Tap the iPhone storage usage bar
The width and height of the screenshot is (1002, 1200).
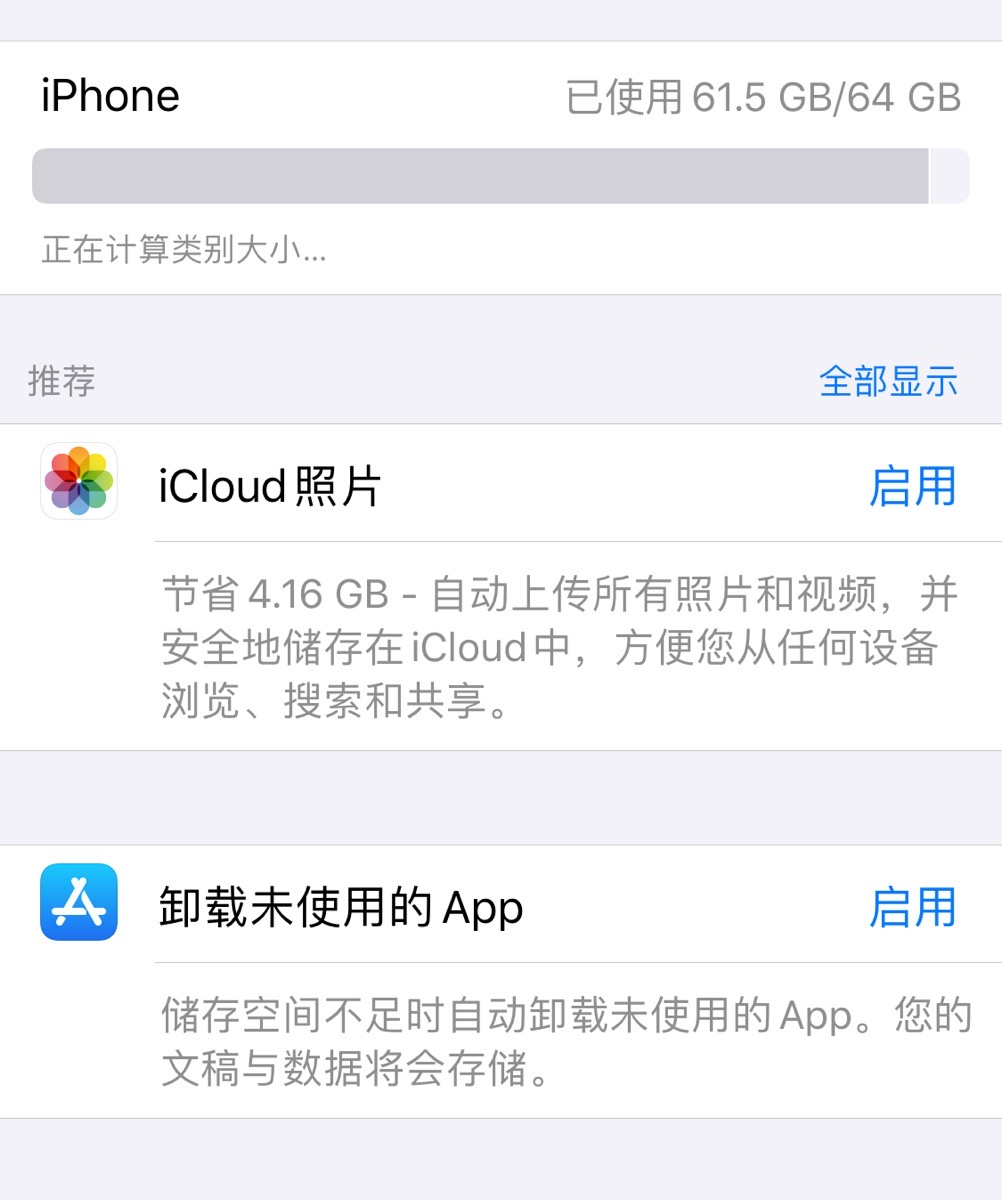point(500,175)
